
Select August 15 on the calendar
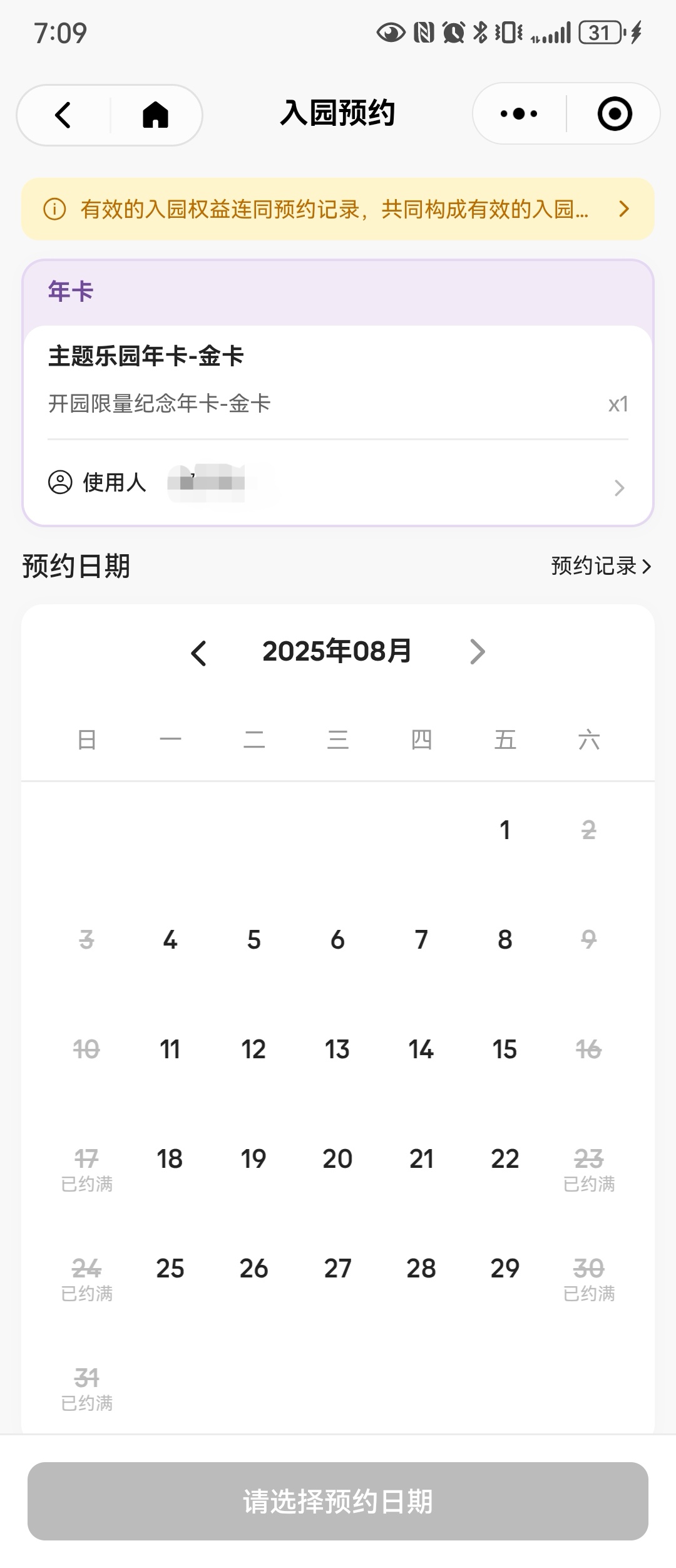point(504,1050)
